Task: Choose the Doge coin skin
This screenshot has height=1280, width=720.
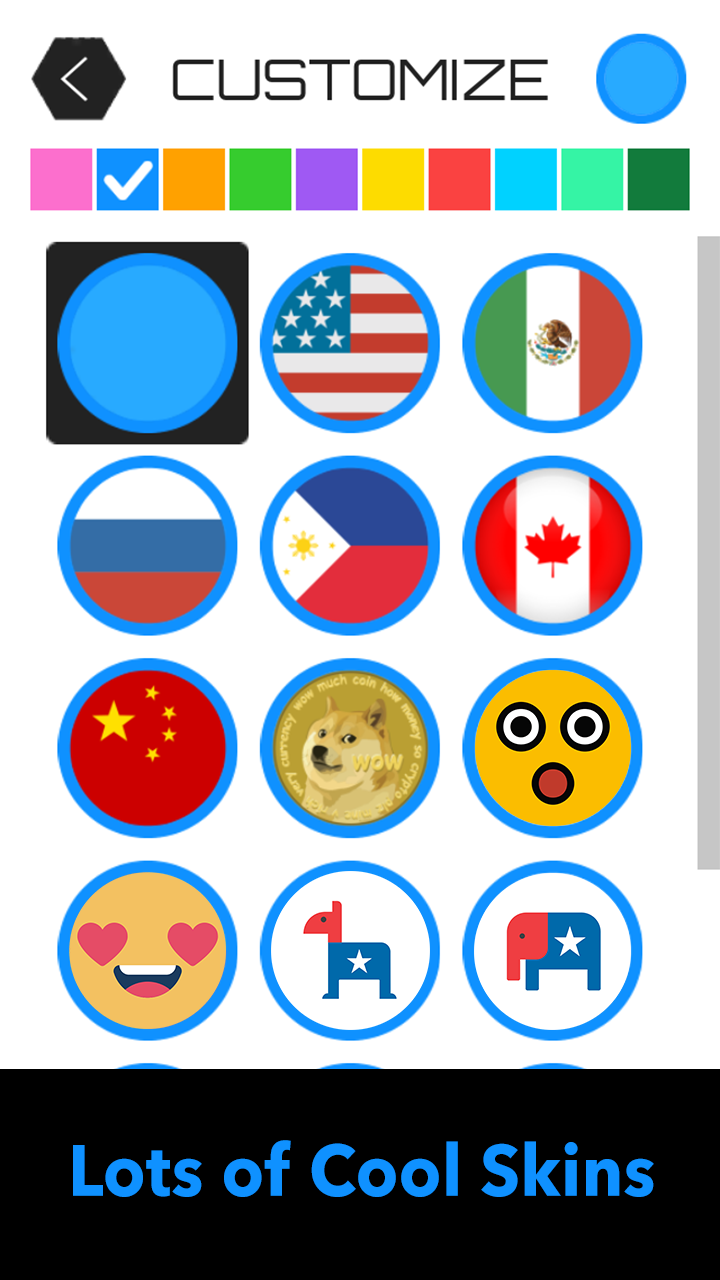Action: 350,748
